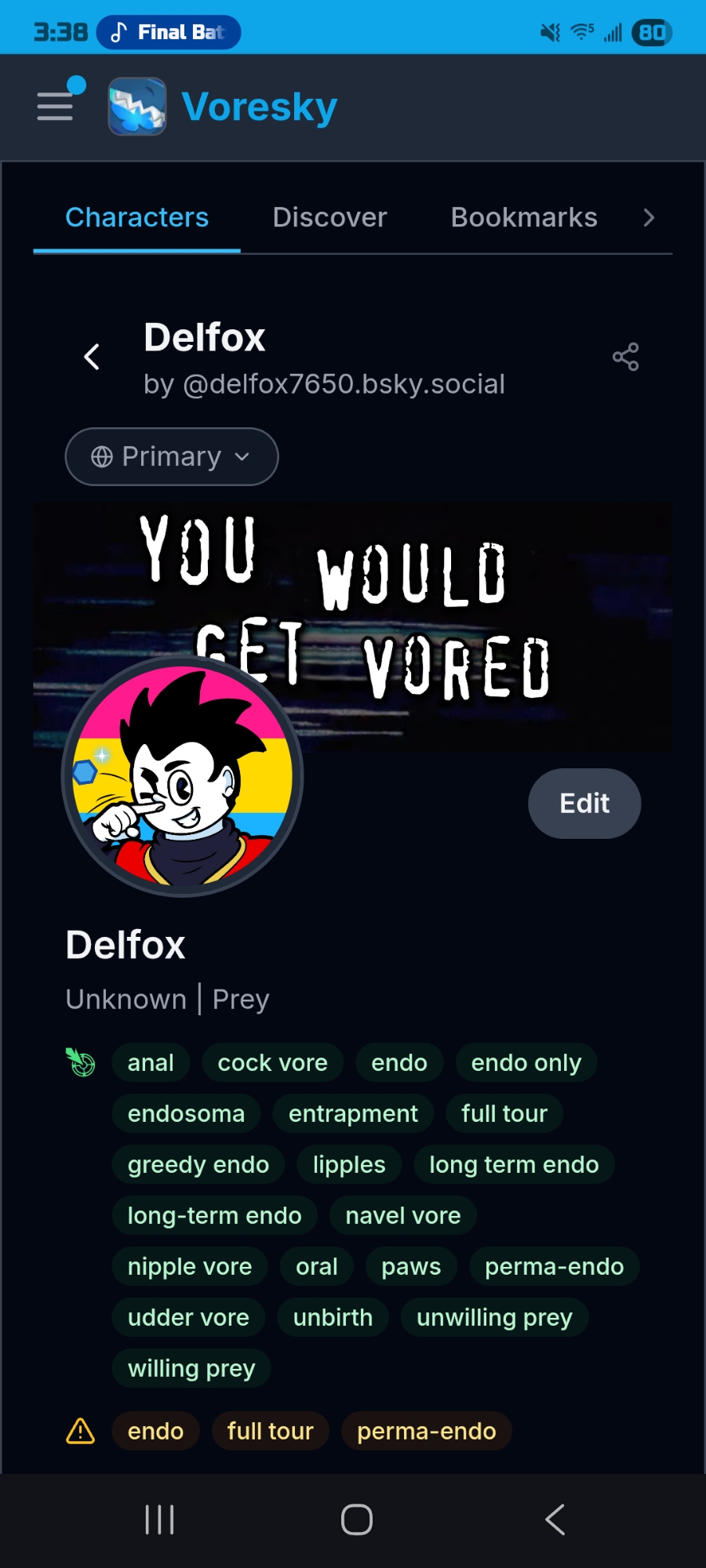Image resolution: width=706 pixels, height=1568 pixels.
Task: Go back from Delfox character page
Action: click(x=92, y=358)
